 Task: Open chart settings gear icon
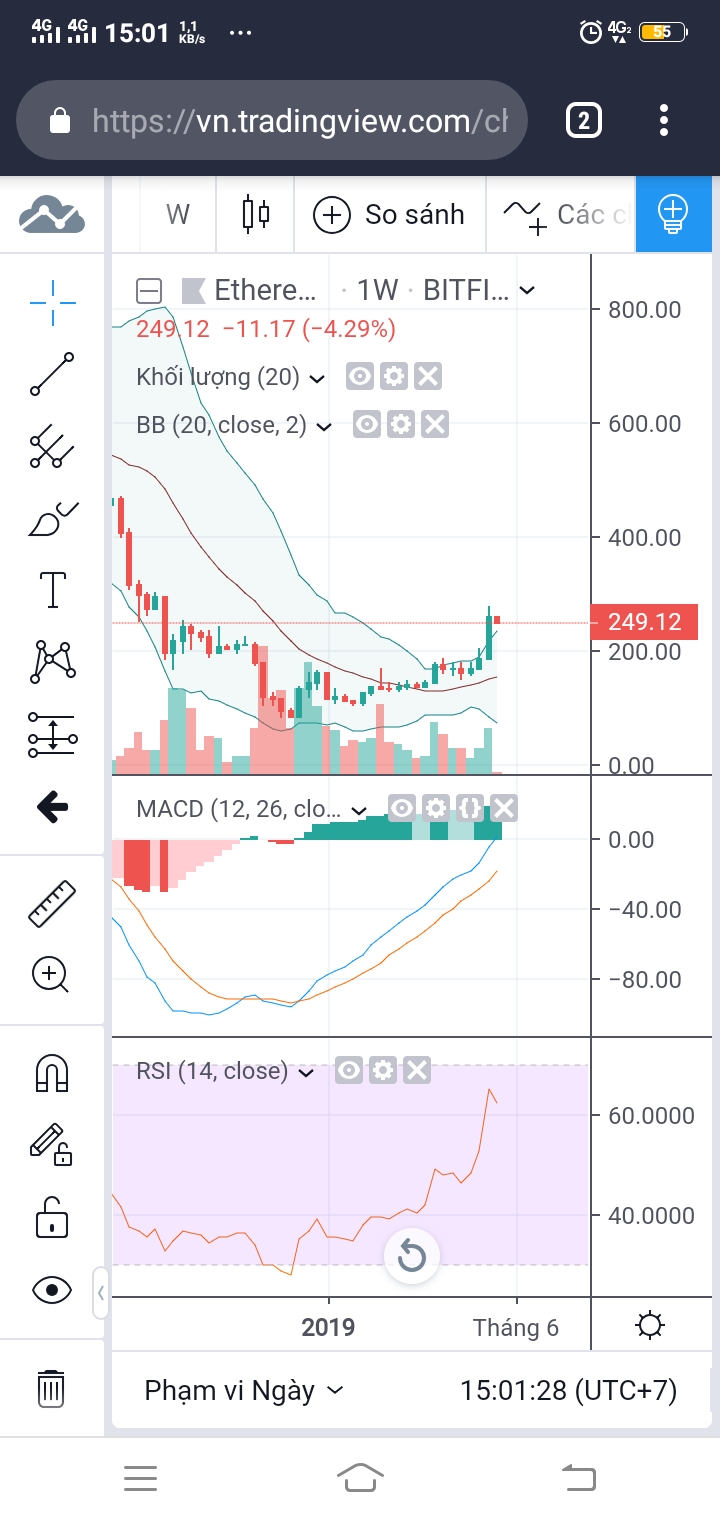[650, 1327]
